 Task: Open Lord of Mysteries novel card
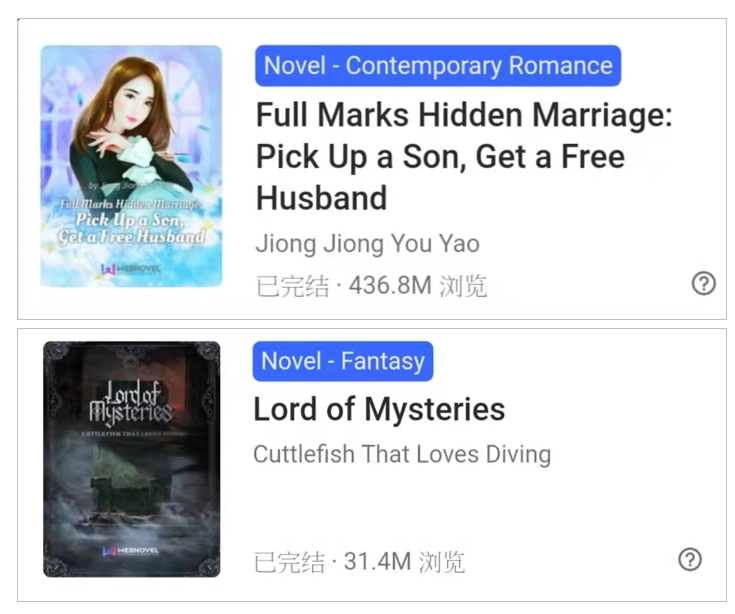coord(379,409)
